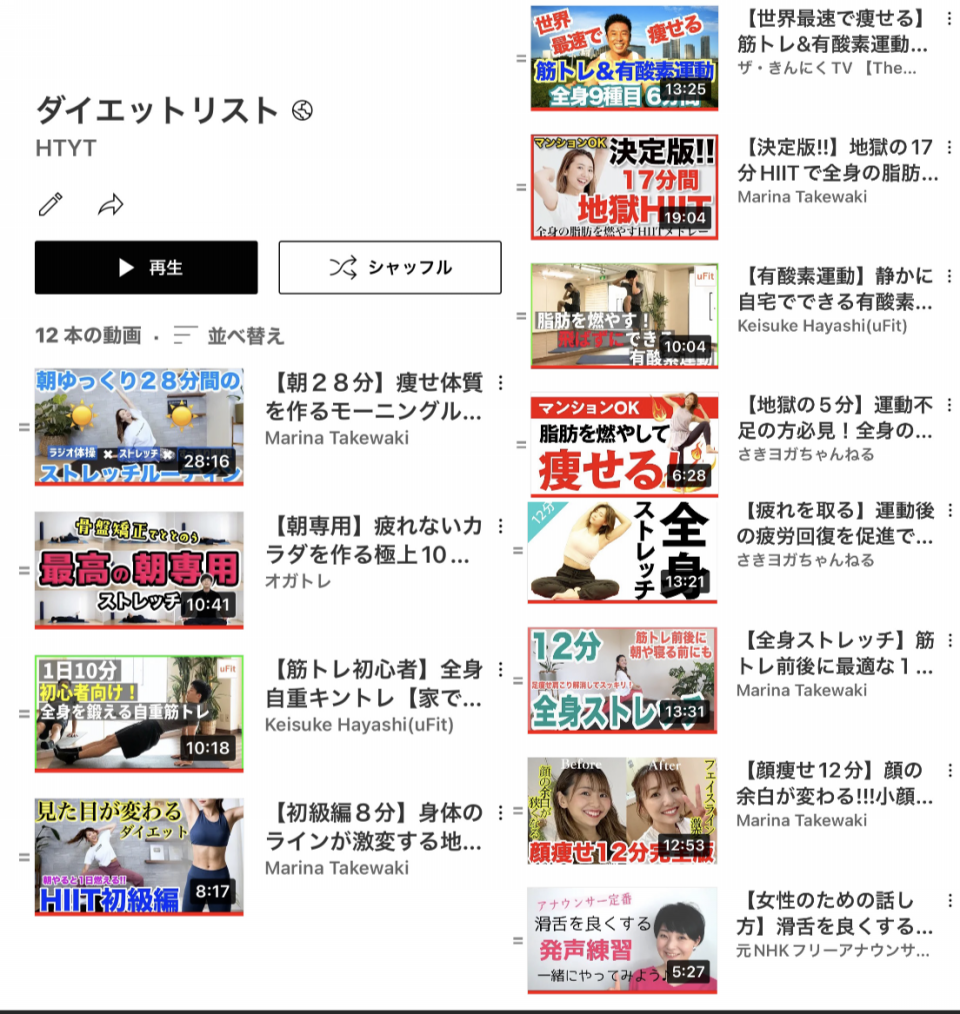Open the 並べ替え sort options
This screenshot has height=1014, width=960.
tap(230, 335)
